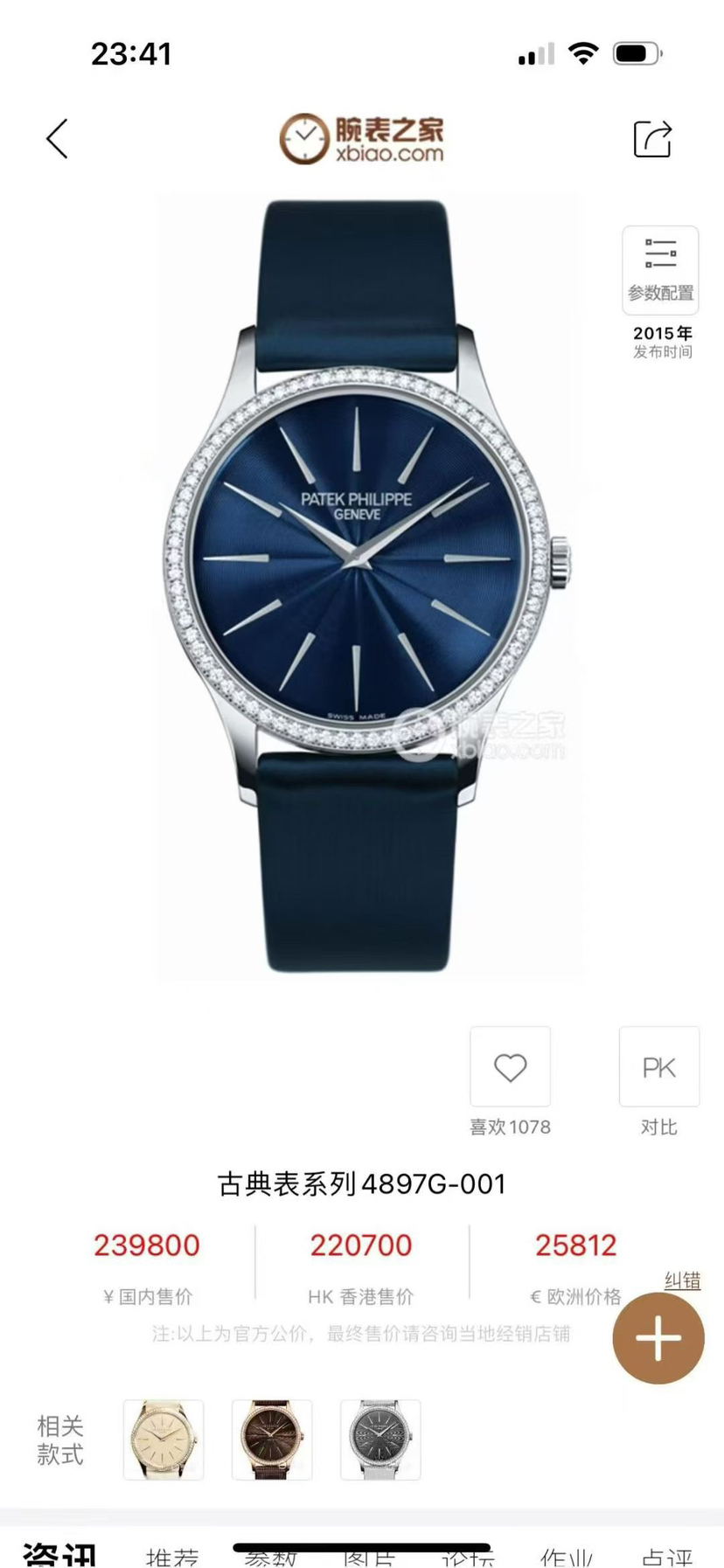
Task: Tap the 纠错 error report link
Action: point(682,1280)
